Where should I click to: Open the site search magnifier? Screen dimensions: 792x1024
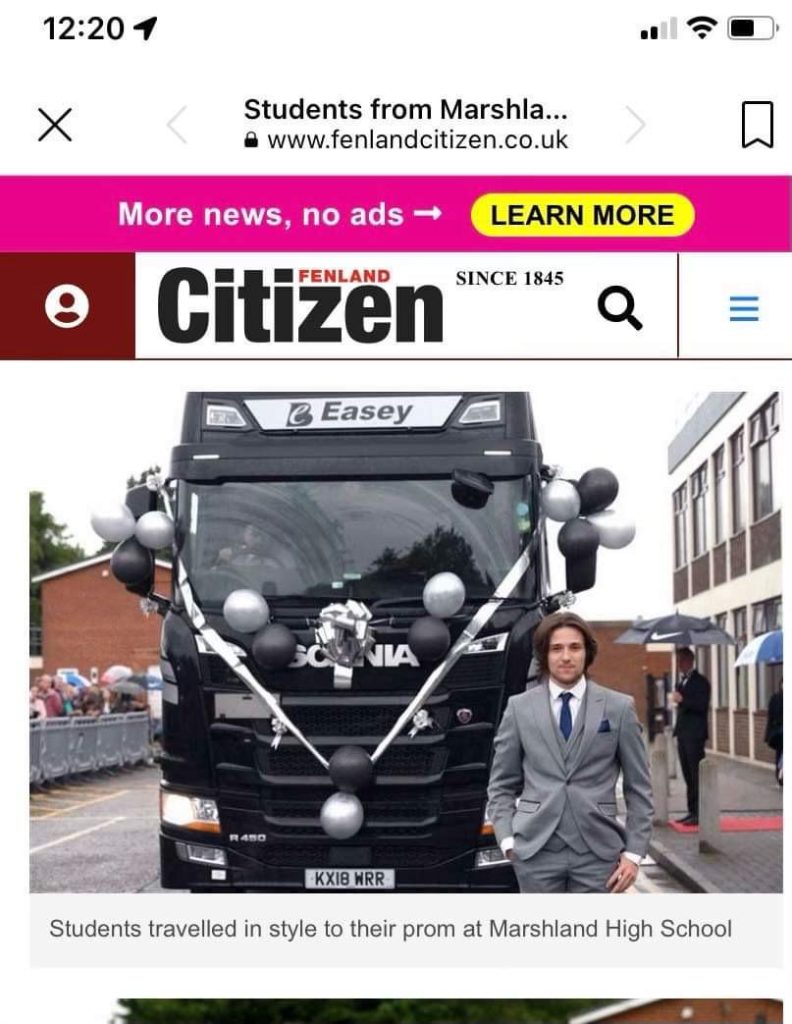click(x=620, y=308)
